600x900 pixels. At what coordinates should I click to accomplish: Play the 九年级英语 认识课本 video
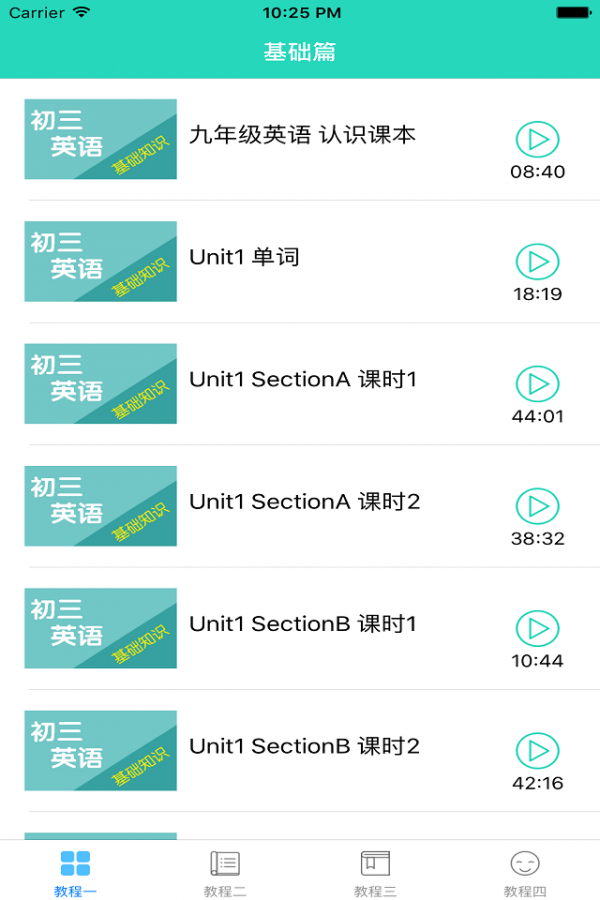click(x=537, y=139)
